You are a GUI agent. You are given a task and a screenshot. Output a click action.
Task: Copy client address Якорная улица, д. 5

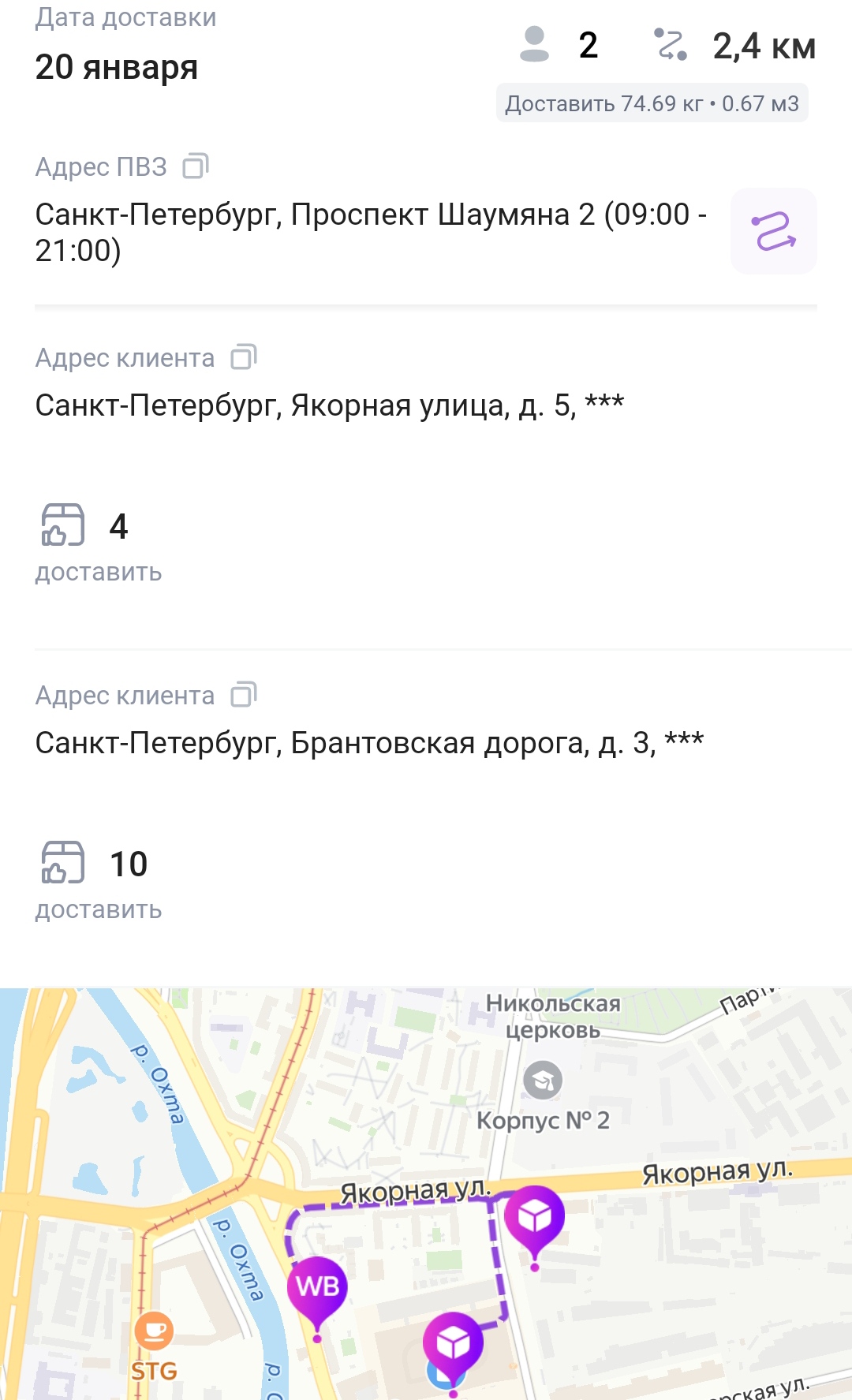coord(244,357)
